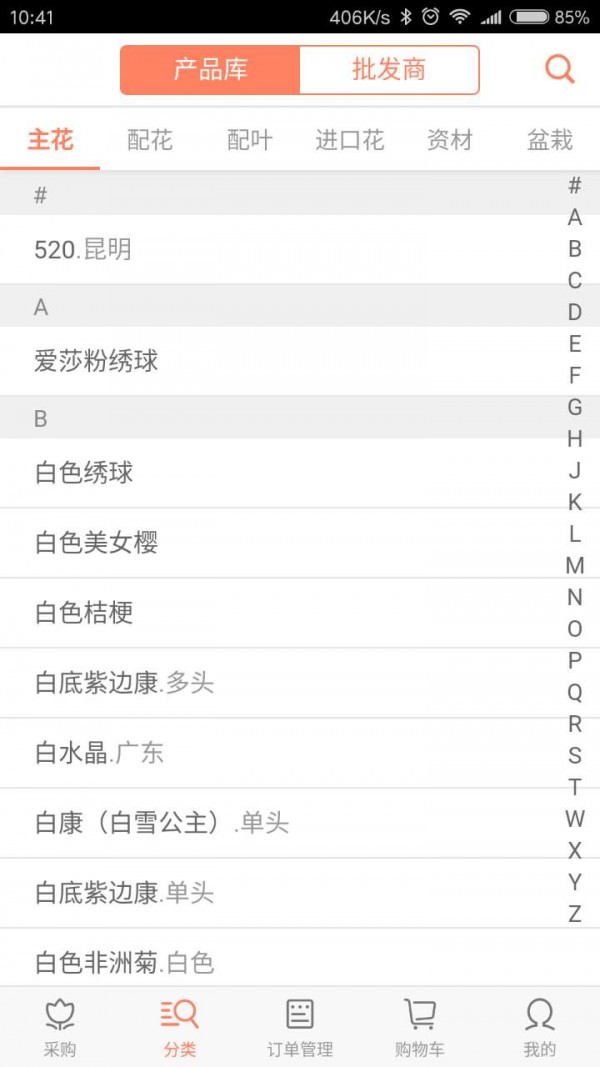600x1067 pixels.
Task: Open the 白色美女樱 entry
Action: pyautogui.click(x=280, y=543)
